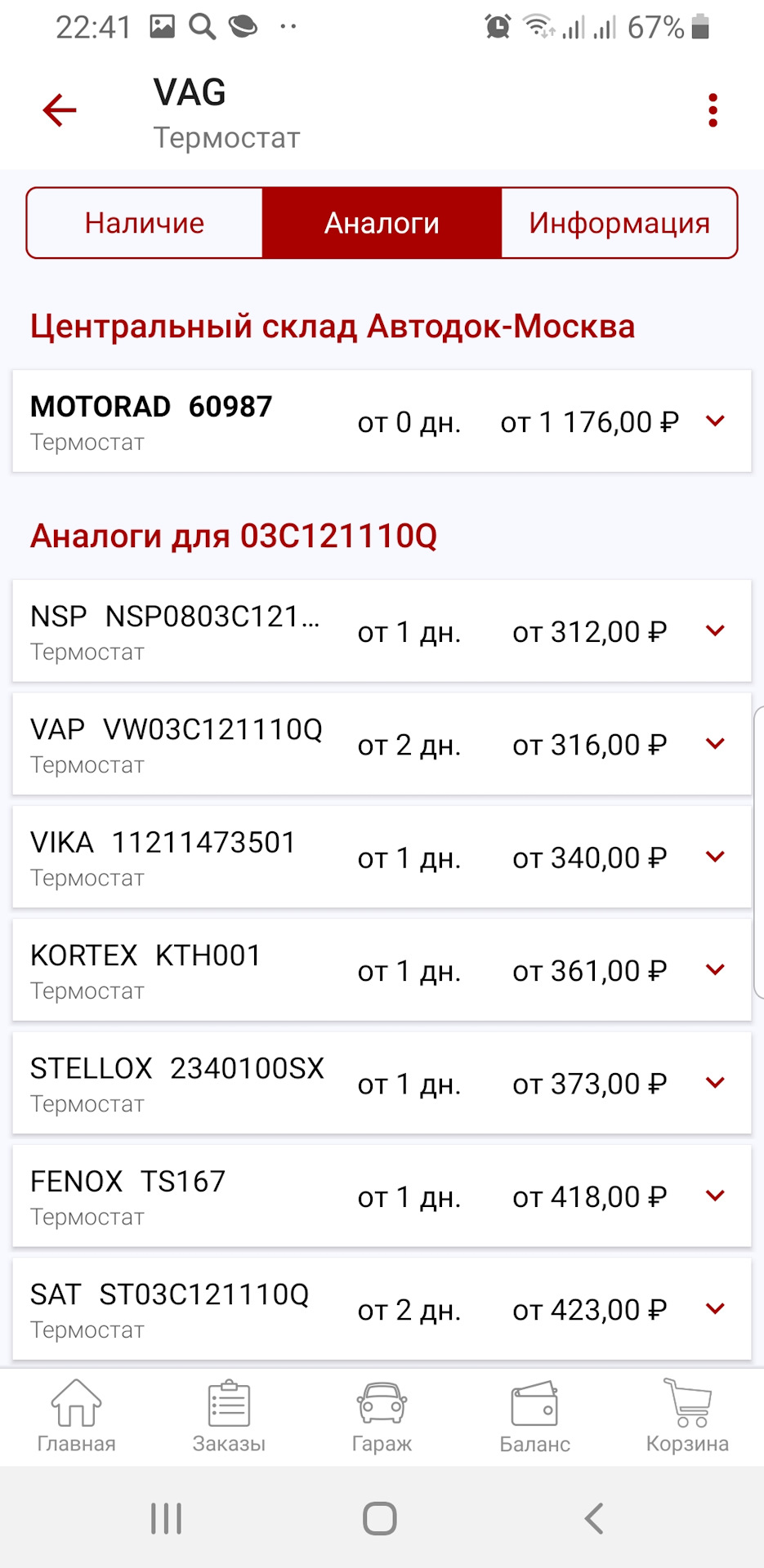Open the three-dot overflow menu
The image size is (764, 1568).
713,109
